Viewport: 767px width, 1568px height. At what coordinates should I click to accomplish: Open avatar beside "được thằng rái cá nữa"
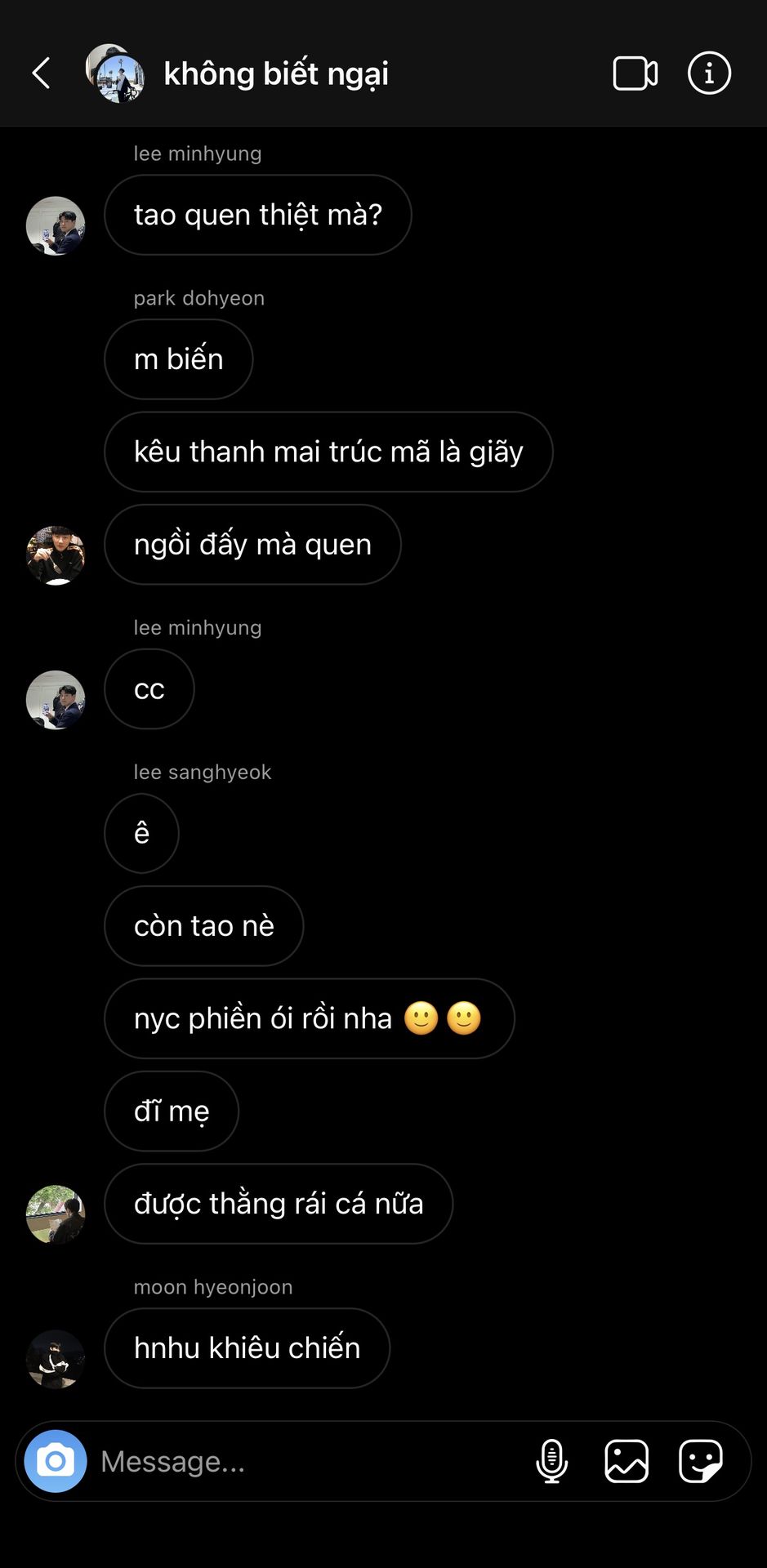pos(56,1214)
